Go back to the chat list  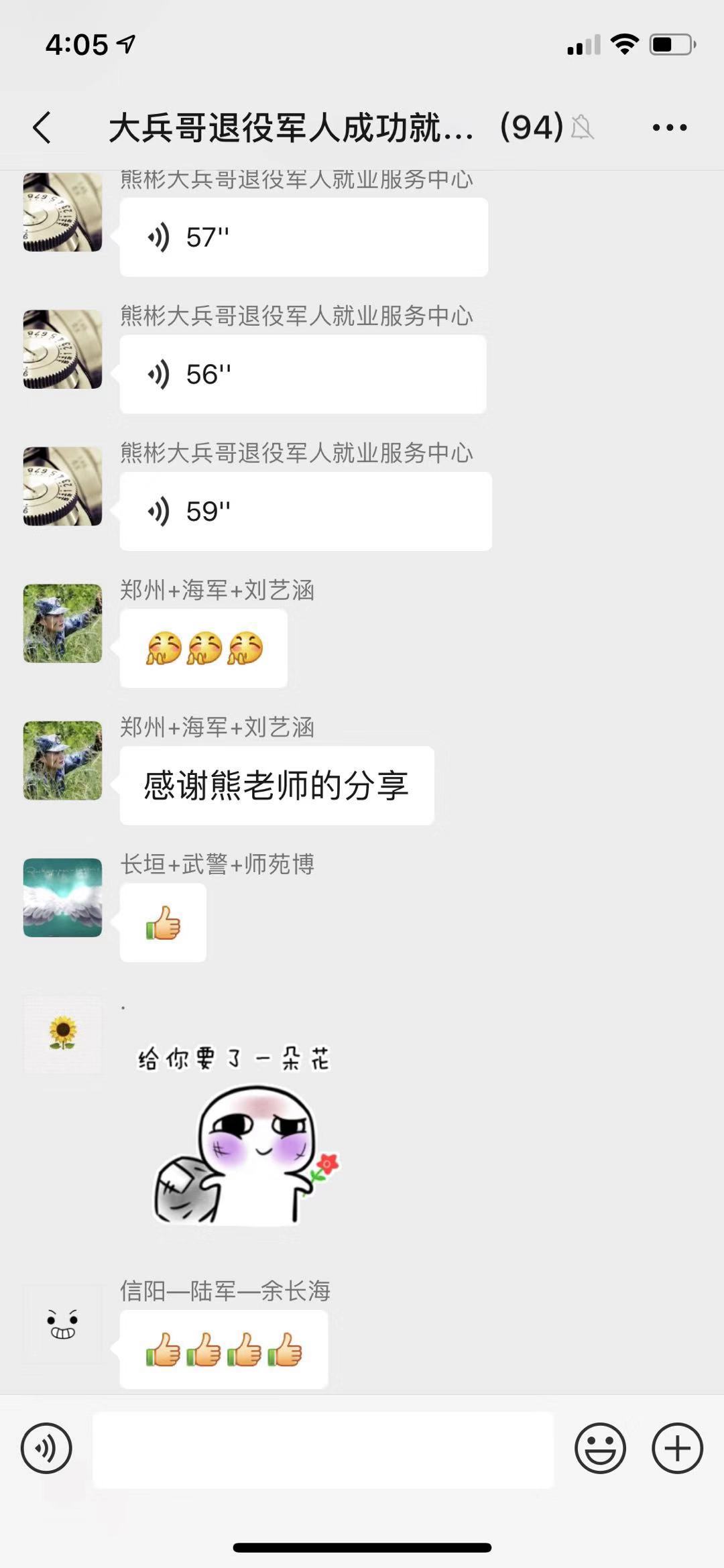coord(42,127)
